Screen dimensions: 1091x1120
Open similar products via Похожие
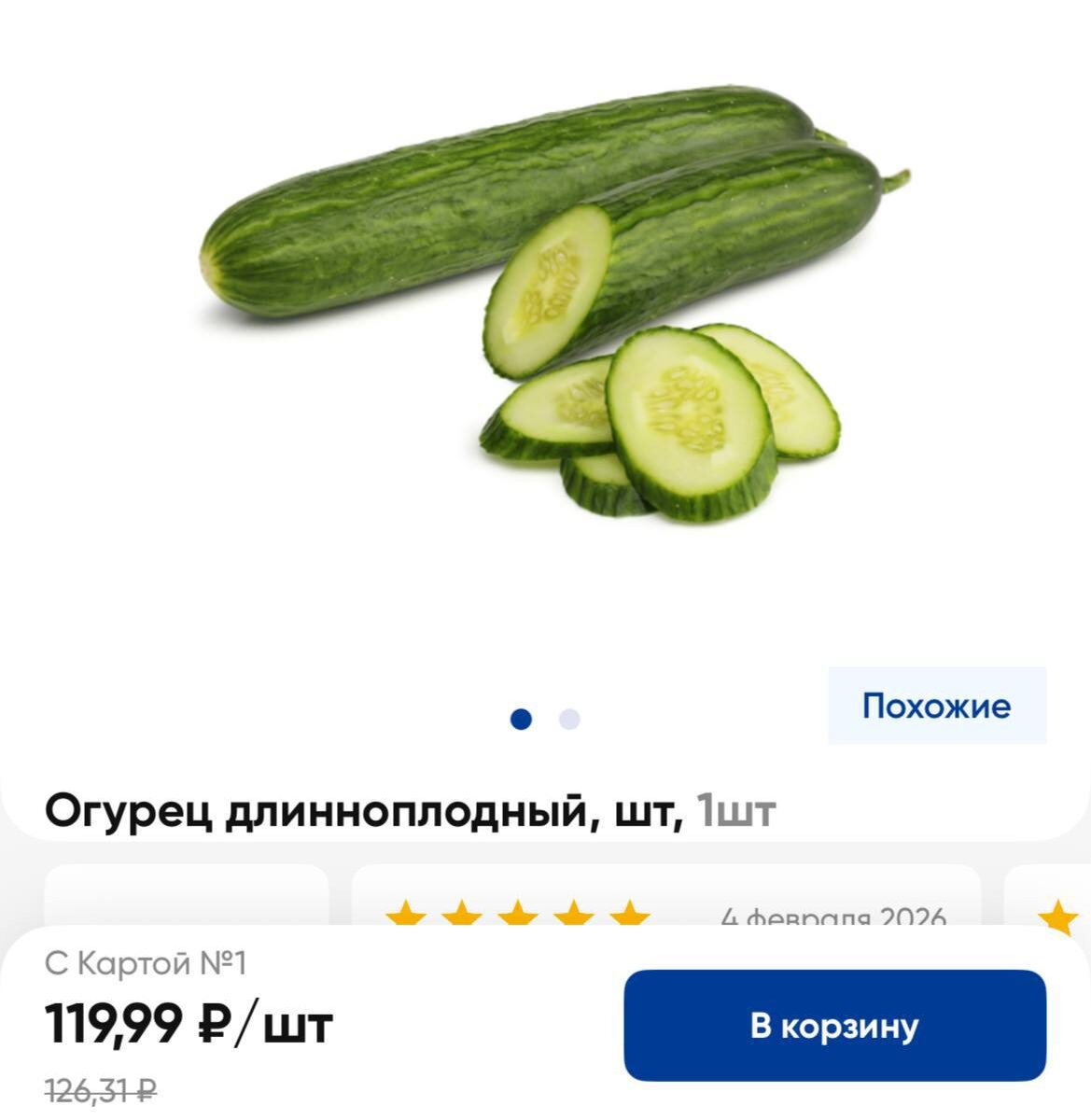point(936,706)
